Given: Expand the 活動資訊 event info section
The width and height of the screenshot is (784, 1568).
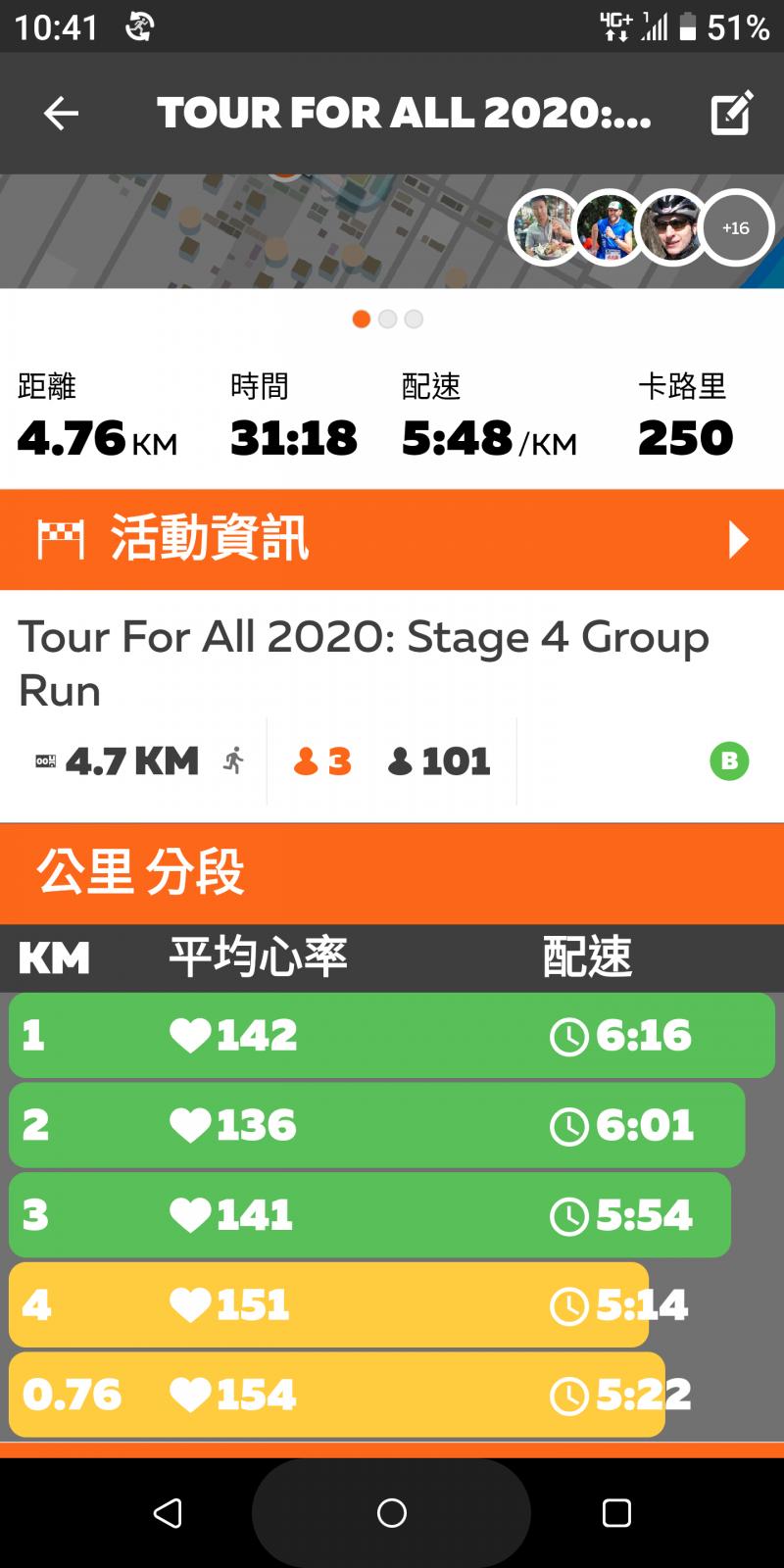Looking at the screenshot, I should pos(392,539).
